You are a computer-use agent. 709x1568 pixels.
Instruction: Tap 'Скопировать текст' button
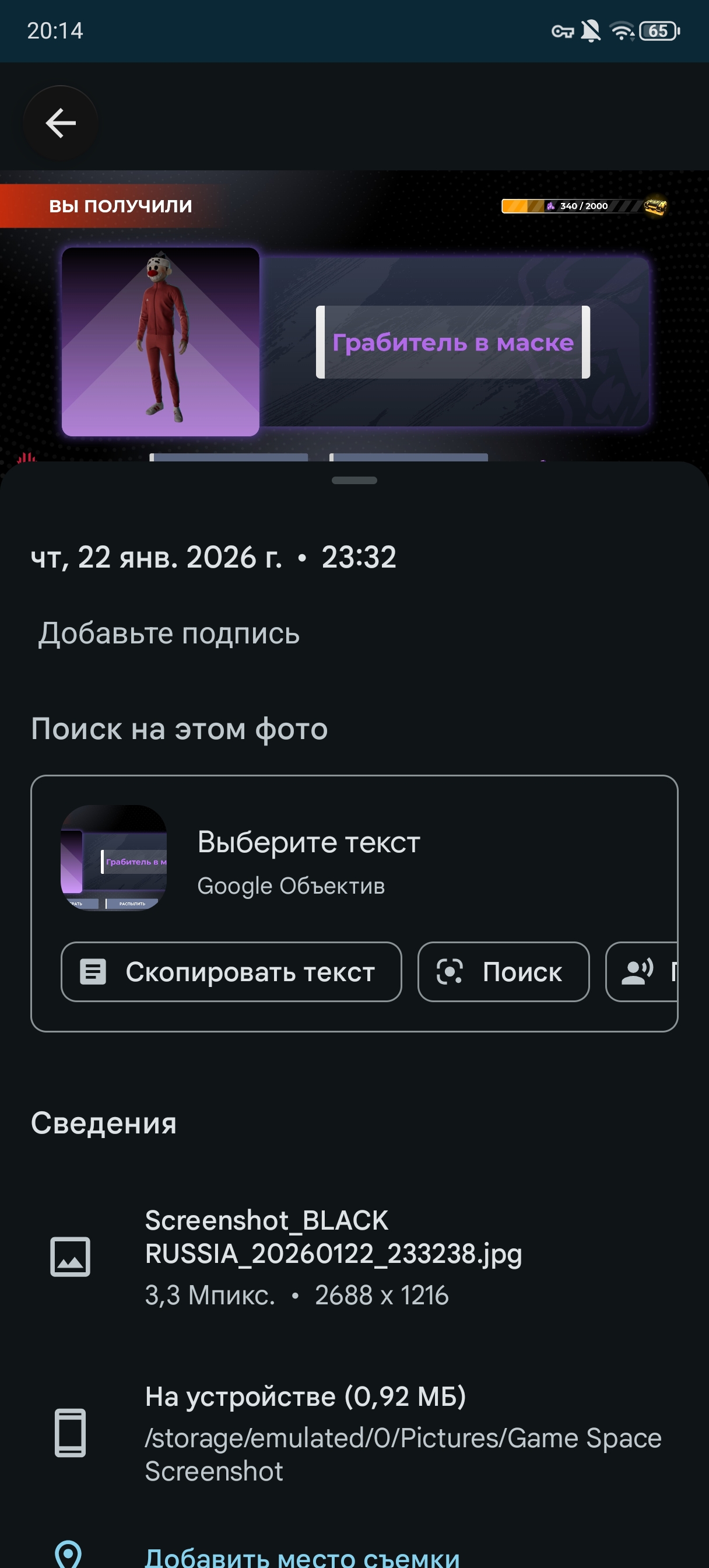click(231, 972)
